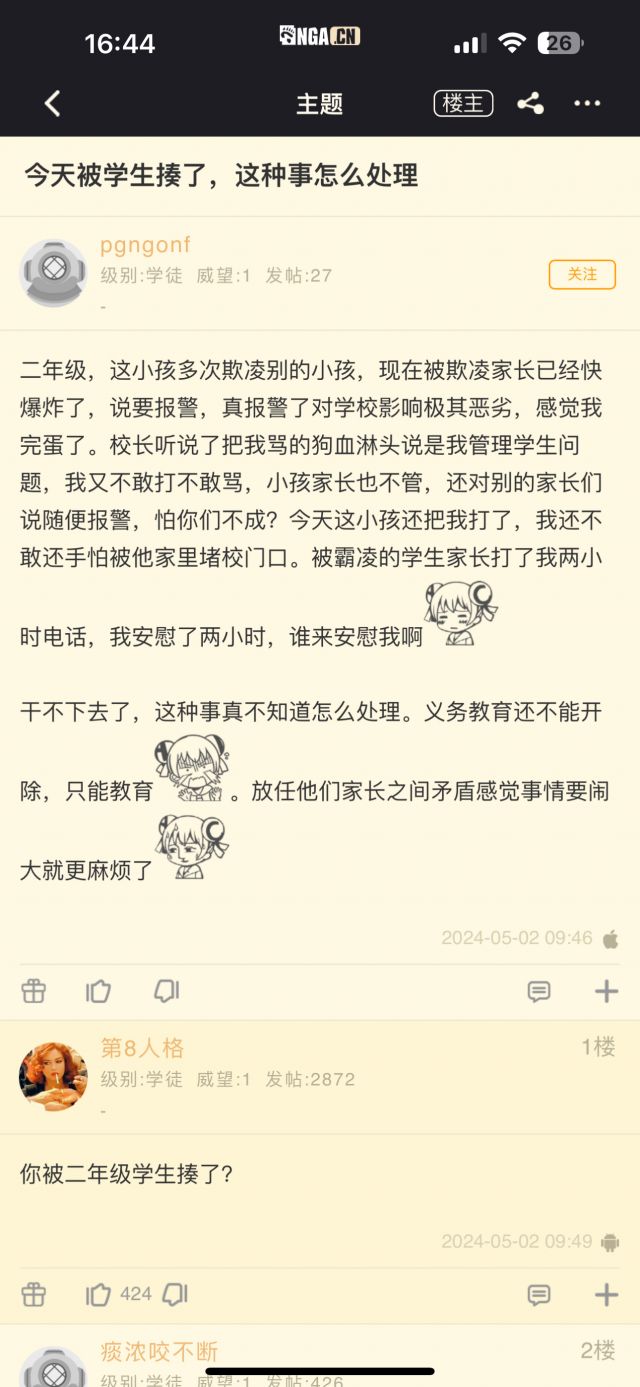This screenshot has width=640, height=1387.
Task: Dislike the reply from 第8人格
Action: point(175,1295)
